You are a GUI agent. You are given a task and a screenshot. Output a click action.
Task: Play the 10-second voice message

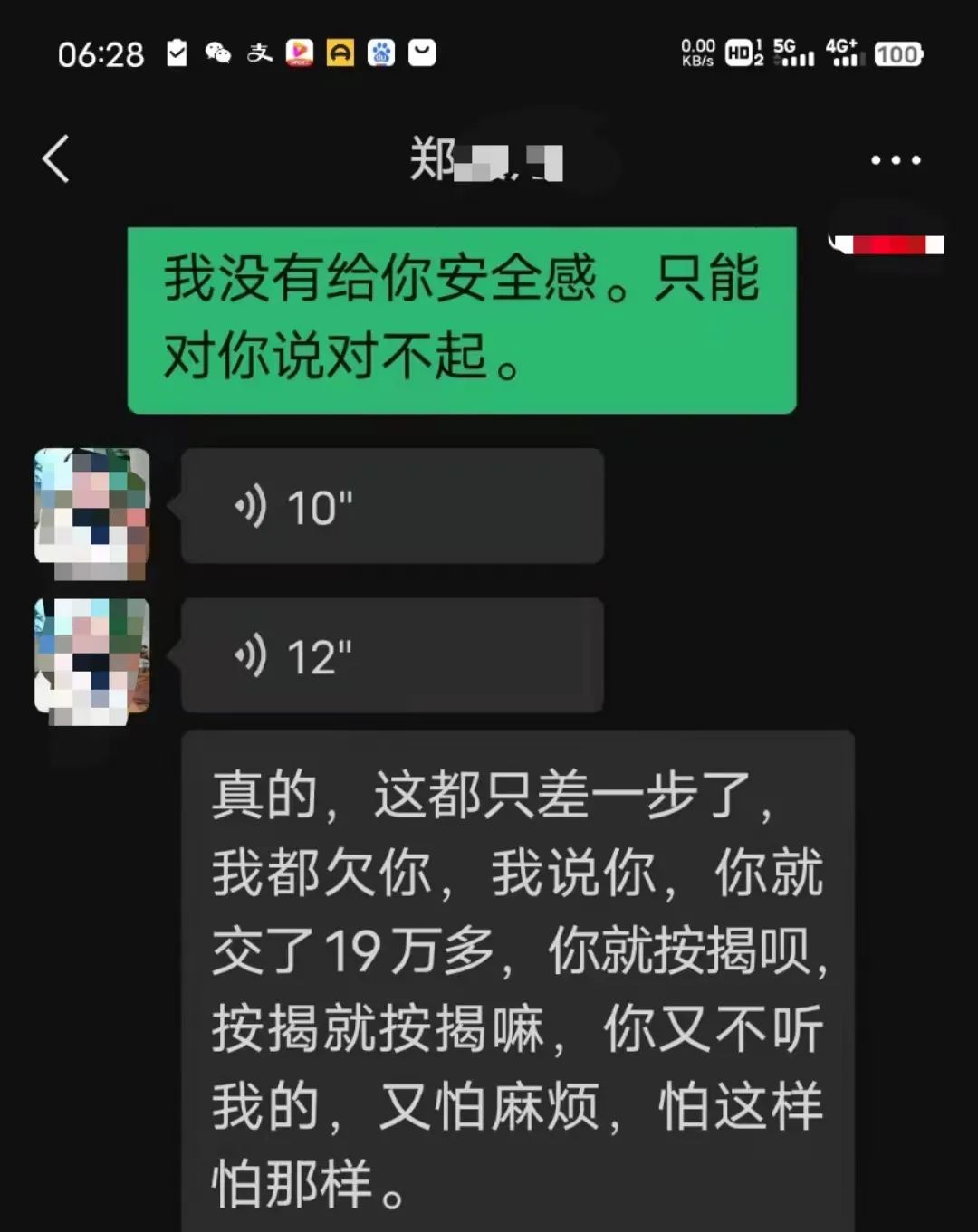click(x=391, y=506)
